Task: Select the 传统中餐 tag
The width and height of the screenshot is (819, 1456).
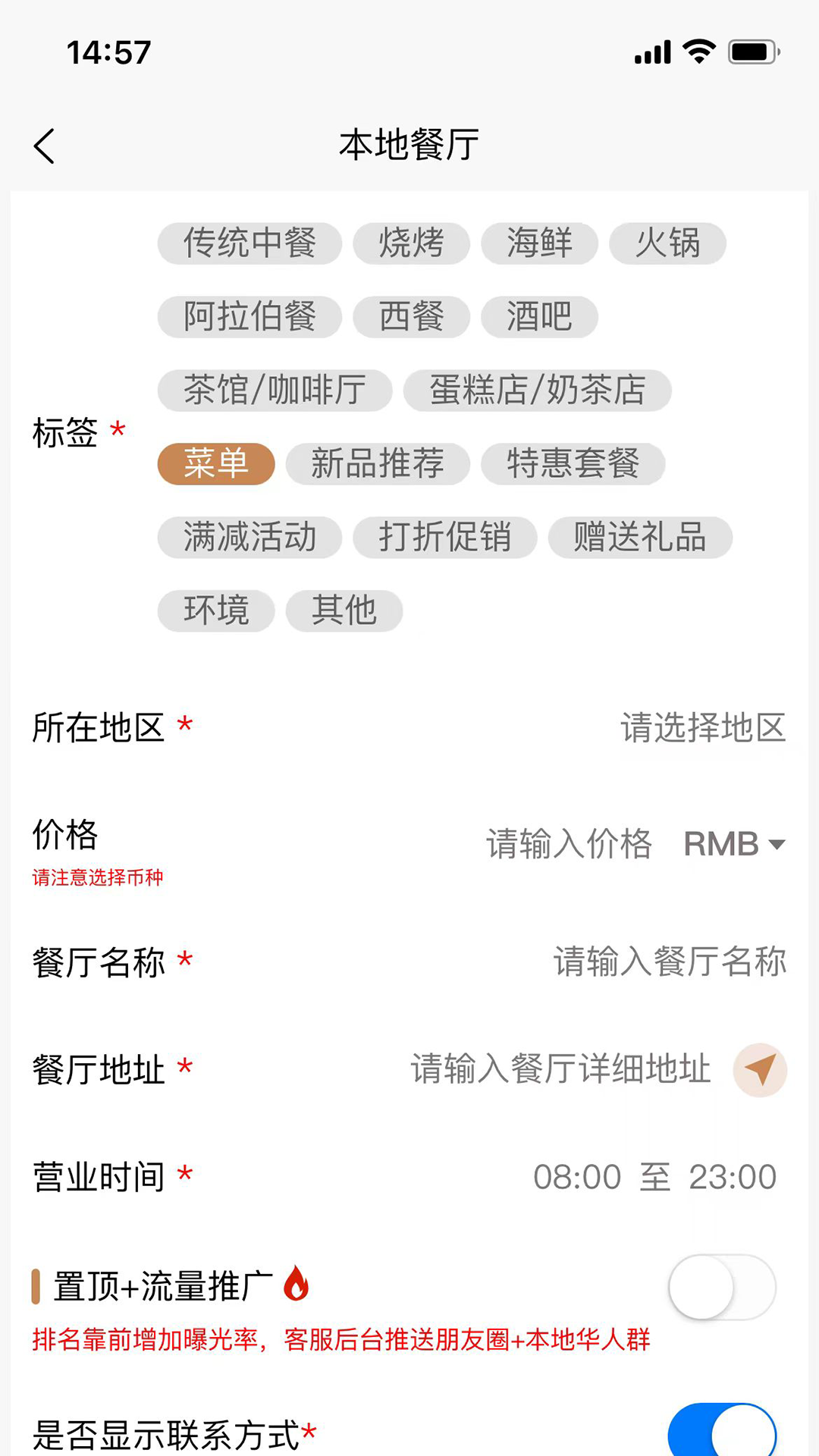Action: click(x=249, y=243)
